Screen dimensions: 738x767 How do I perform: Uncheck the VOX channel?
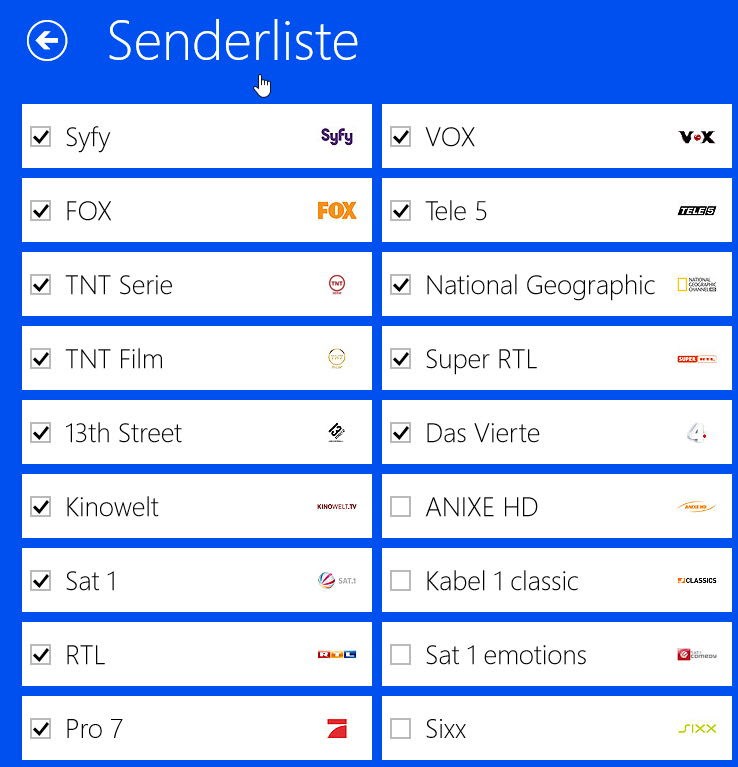[x=401, y=137]
